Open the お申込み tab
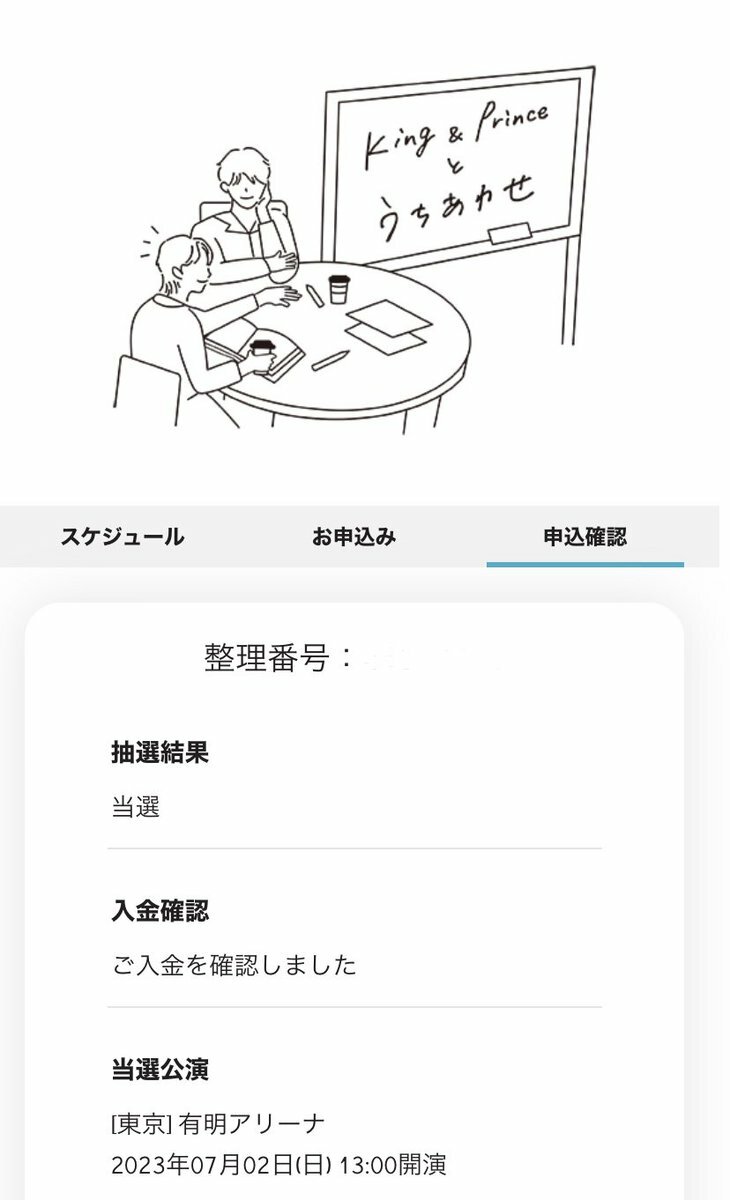 coord(354,537)
